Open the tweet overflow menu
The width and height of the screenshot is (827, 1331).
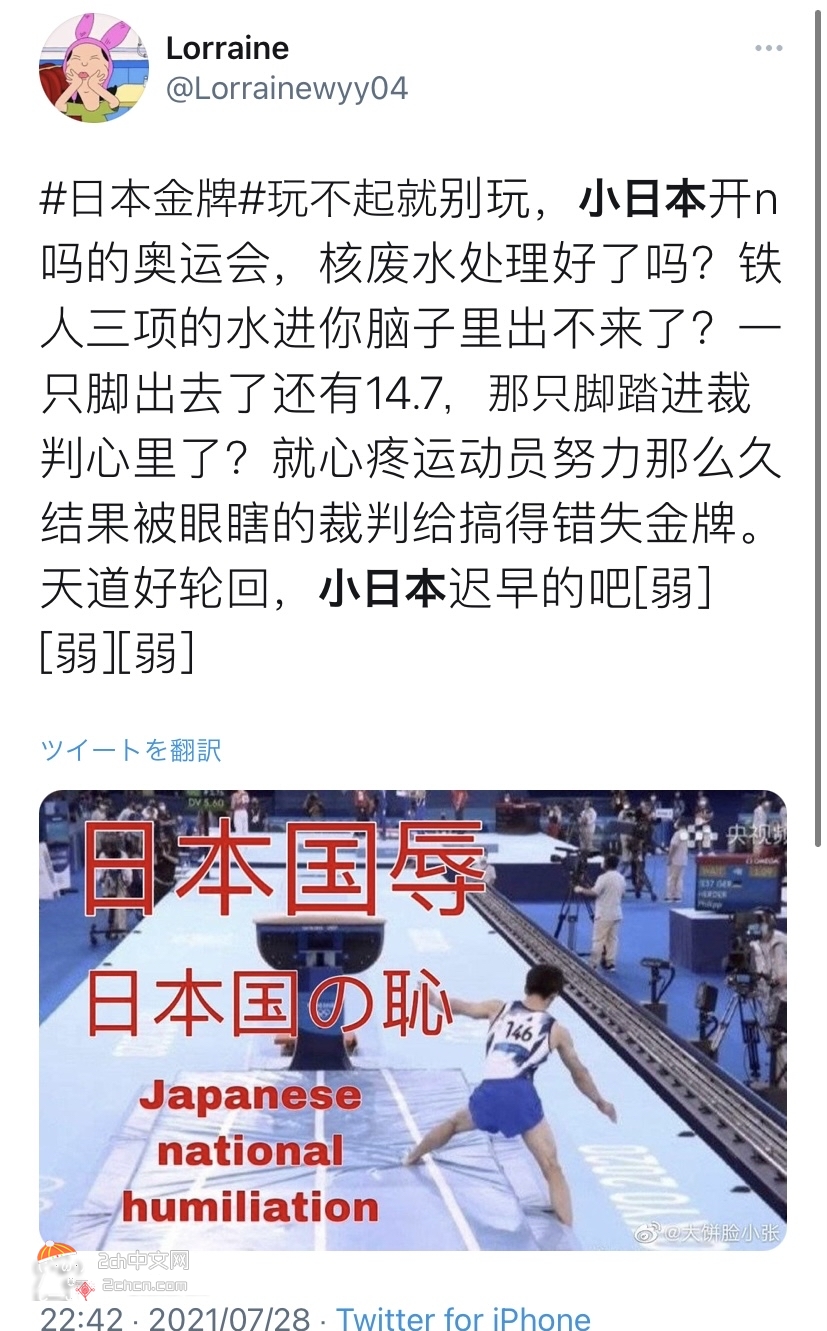click(x=768, y=49)
